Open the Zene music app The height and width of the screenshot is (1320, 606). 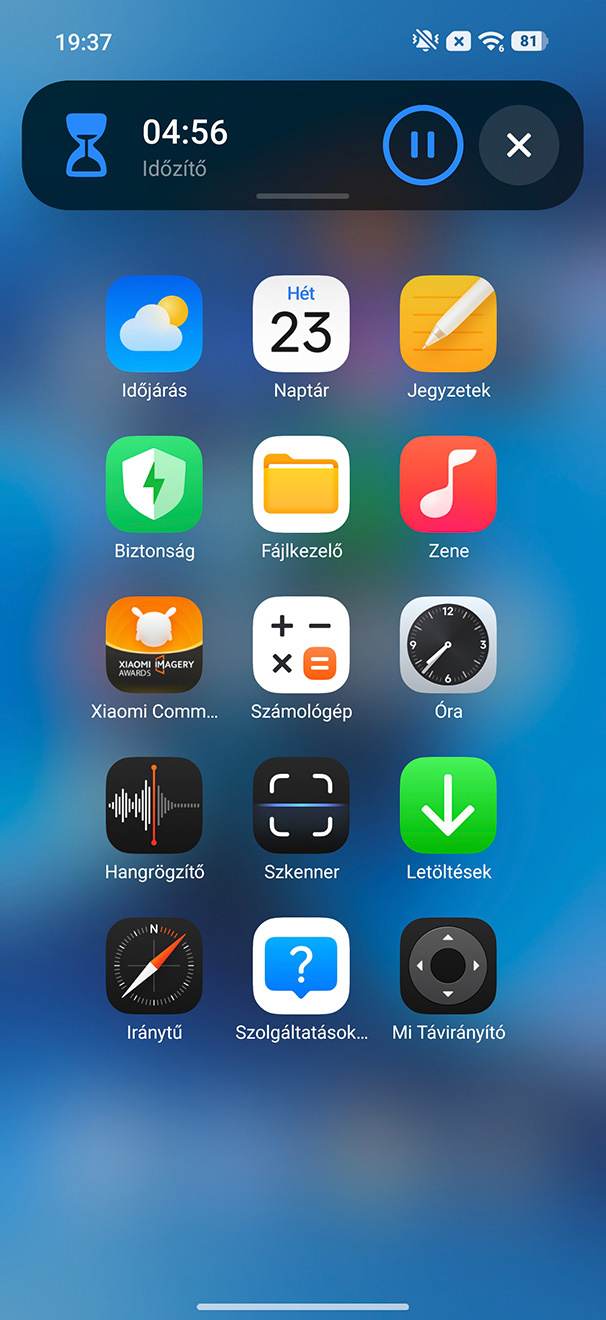(x=448, y=484)
